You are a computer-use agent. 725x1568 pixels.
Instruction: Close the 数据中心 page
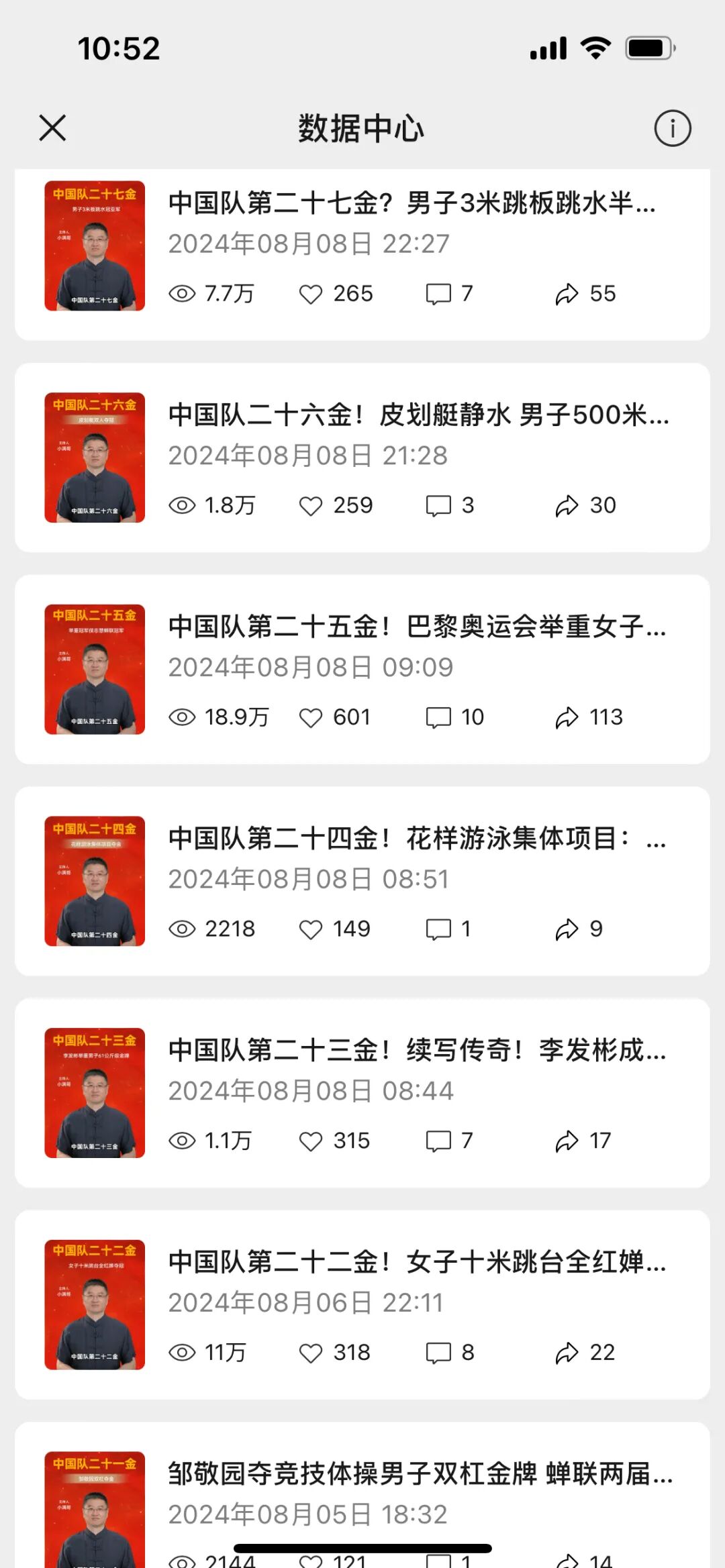(x=52, y=127)
